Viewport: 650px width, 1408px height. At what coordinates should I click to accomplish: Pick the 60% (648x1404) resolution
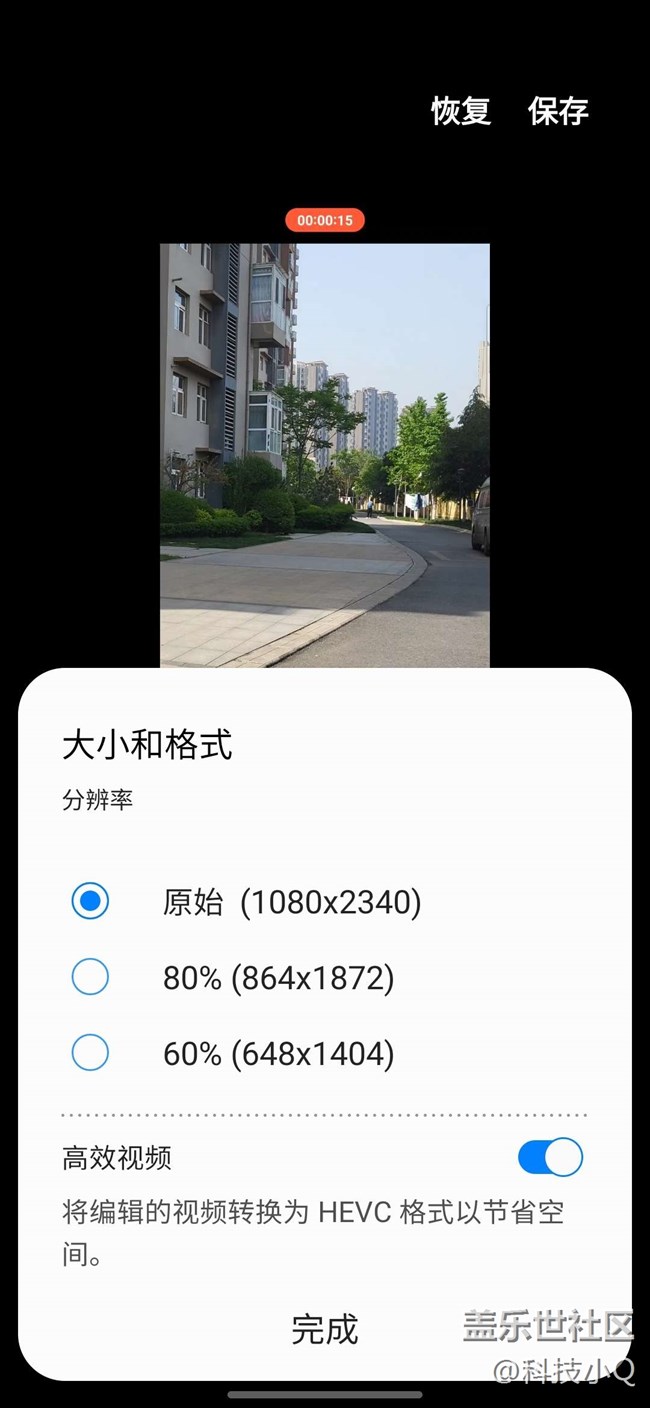coord(90,1053)
